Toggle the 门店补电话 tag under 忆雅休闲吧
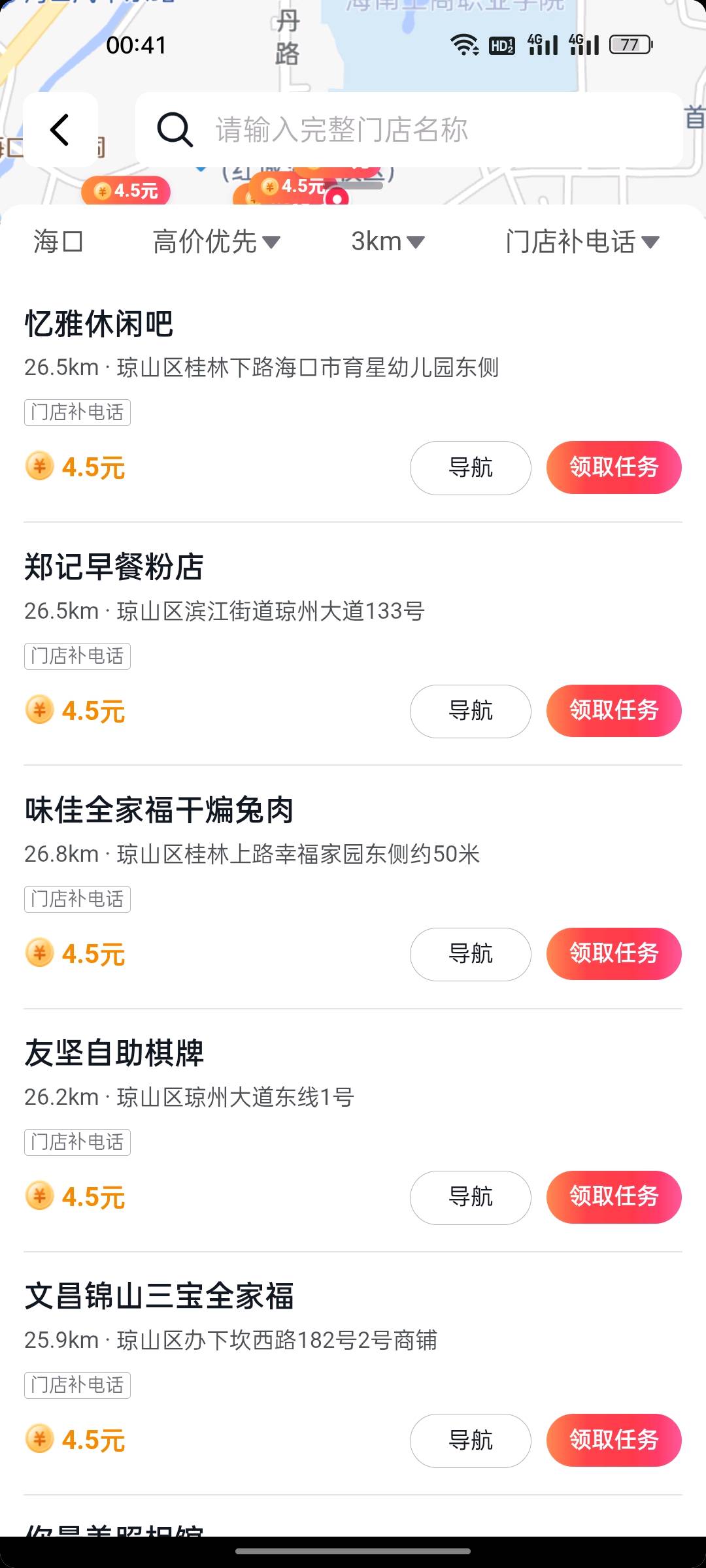Viewport: 706px width, 1568px height. pyautogui.click(x=76, y=412)
